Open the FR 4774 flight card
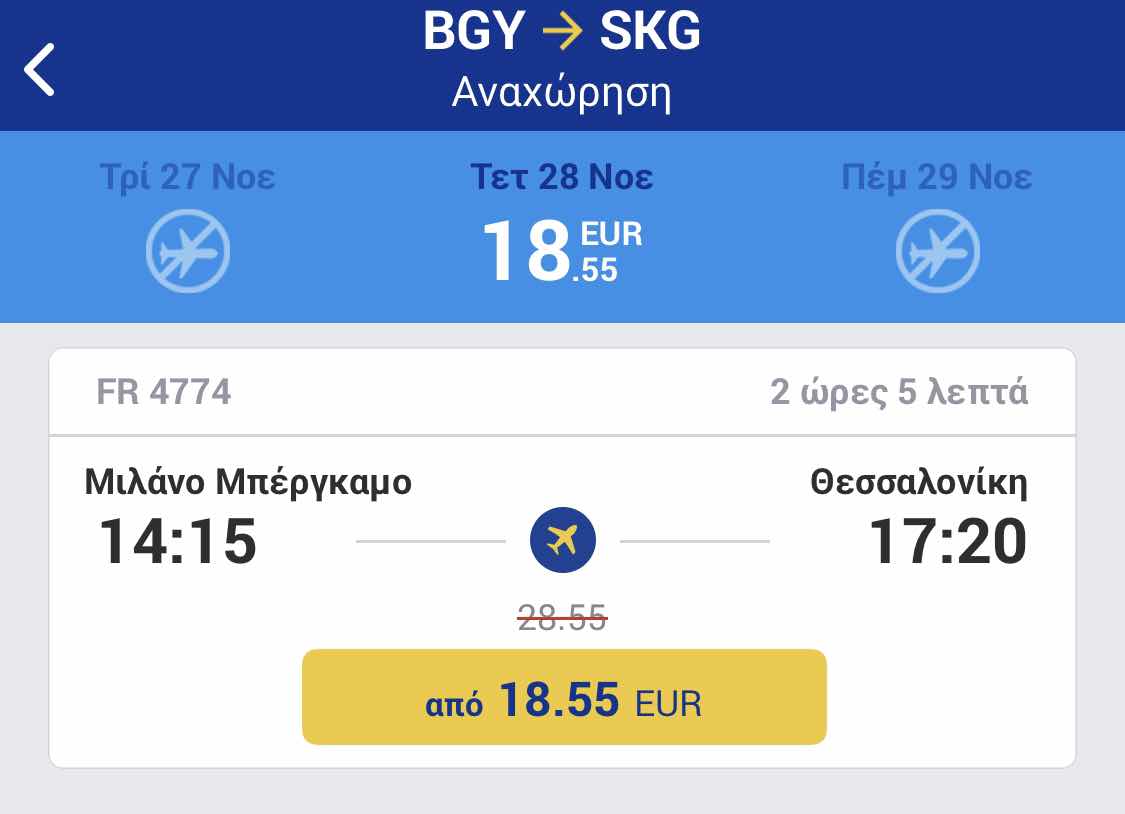 tap(562, 520)
